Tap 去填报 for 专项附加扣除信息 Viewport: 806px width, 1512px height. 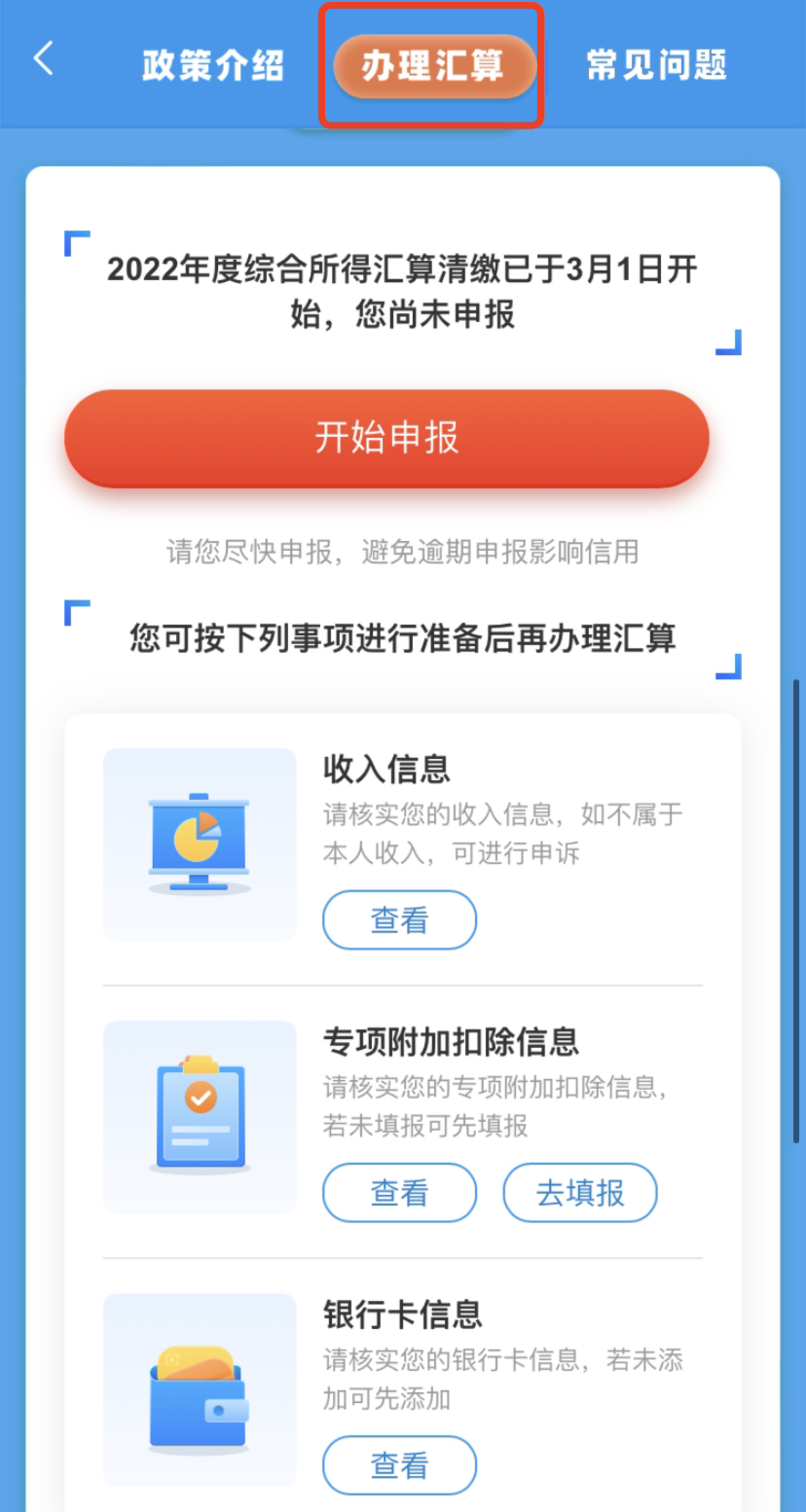pyautogui.click(x=580, y=1192)
